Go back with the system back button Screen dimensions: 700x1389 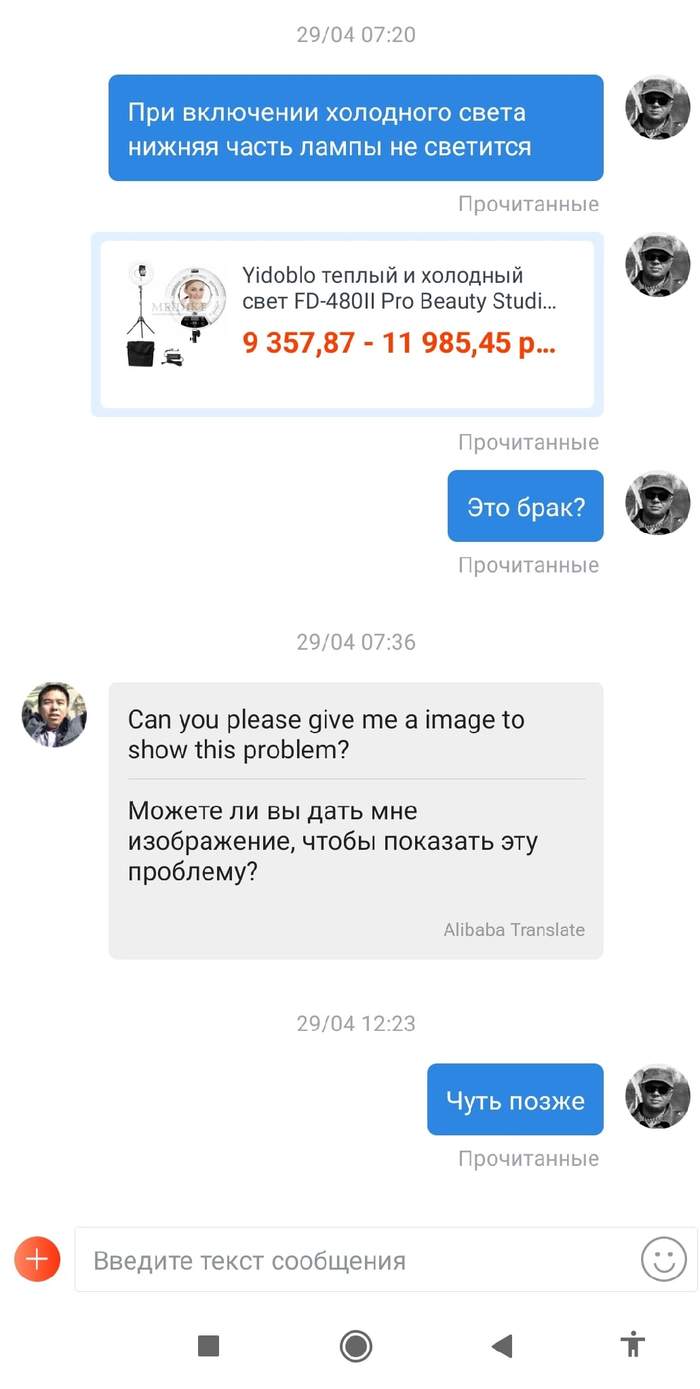coord(502,1346)
